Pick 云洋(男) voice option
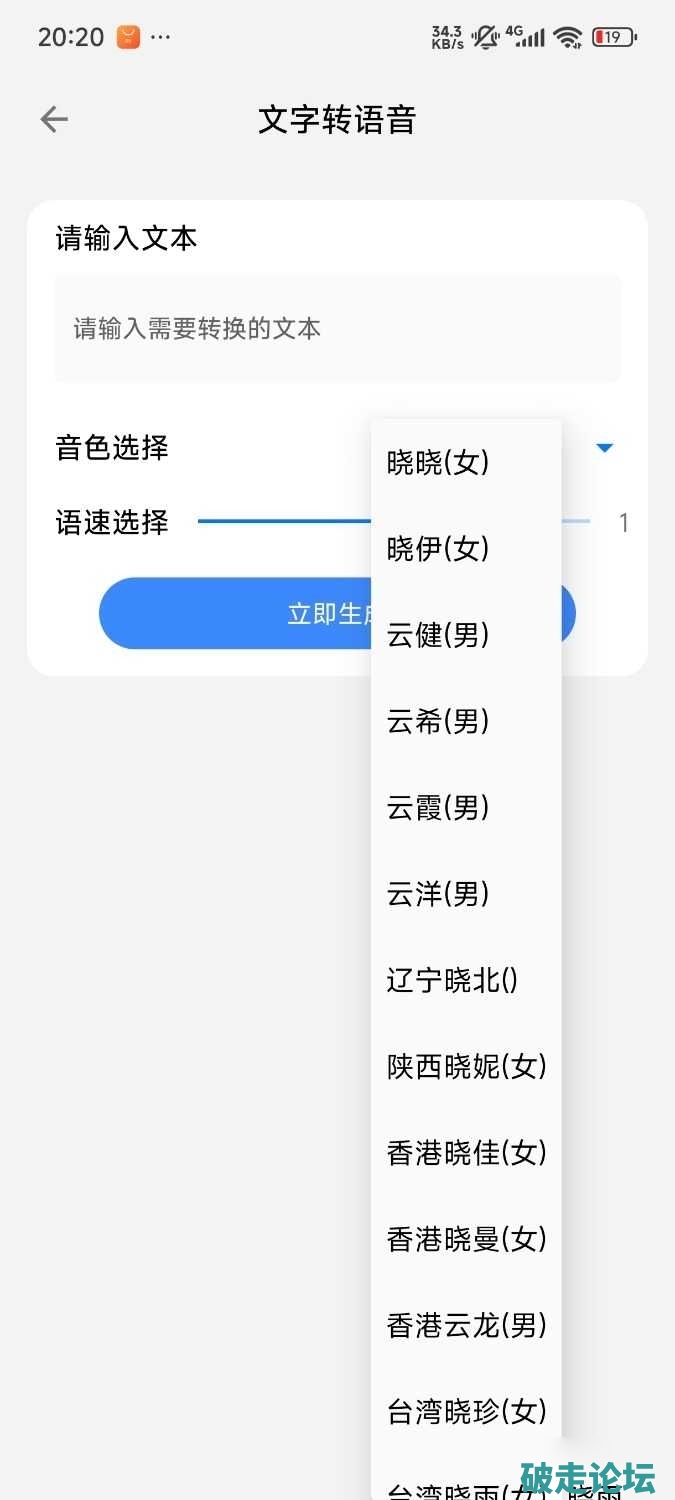 pyautogui.click(x=438, y=893)
